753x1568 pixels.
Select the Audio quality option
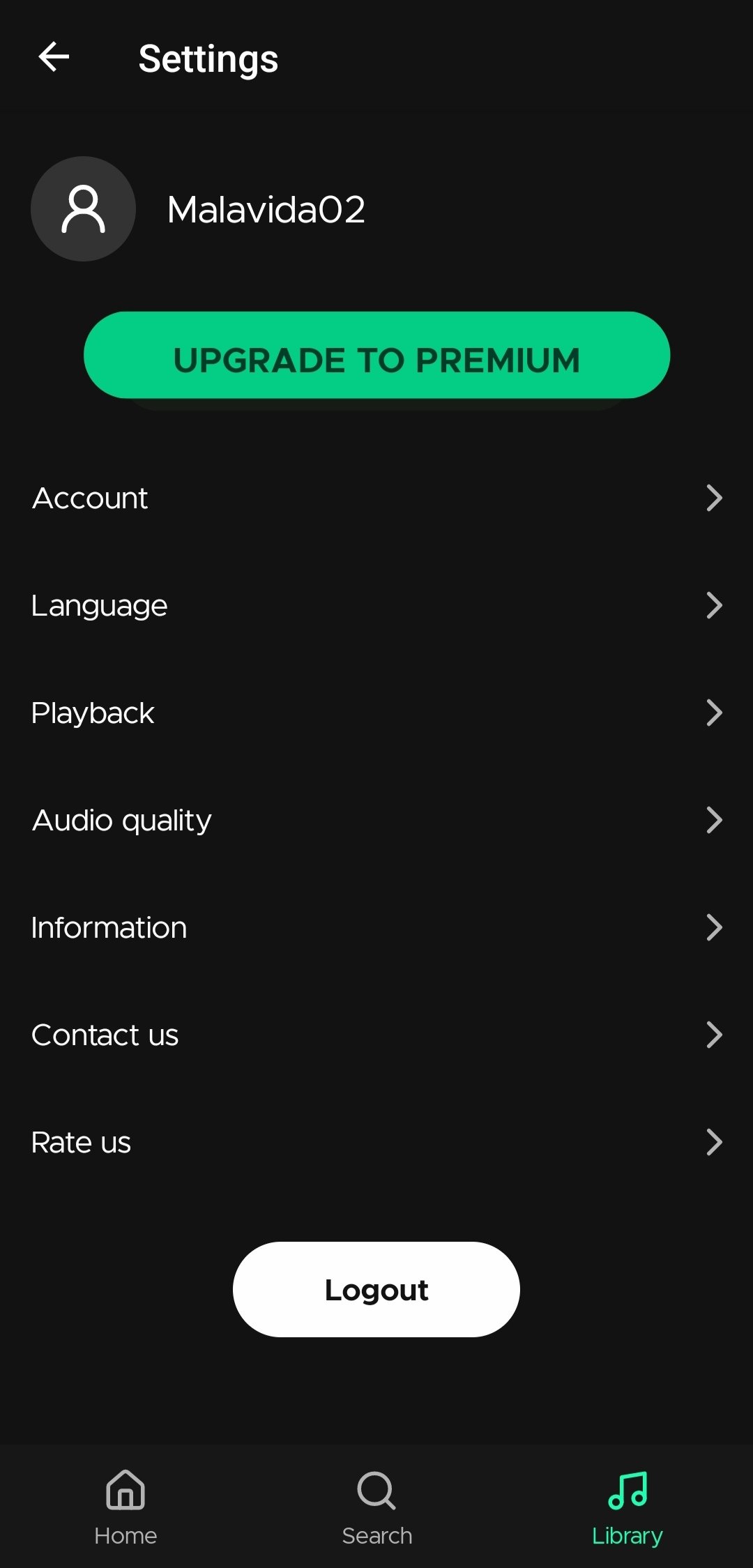tap(376, 820)
